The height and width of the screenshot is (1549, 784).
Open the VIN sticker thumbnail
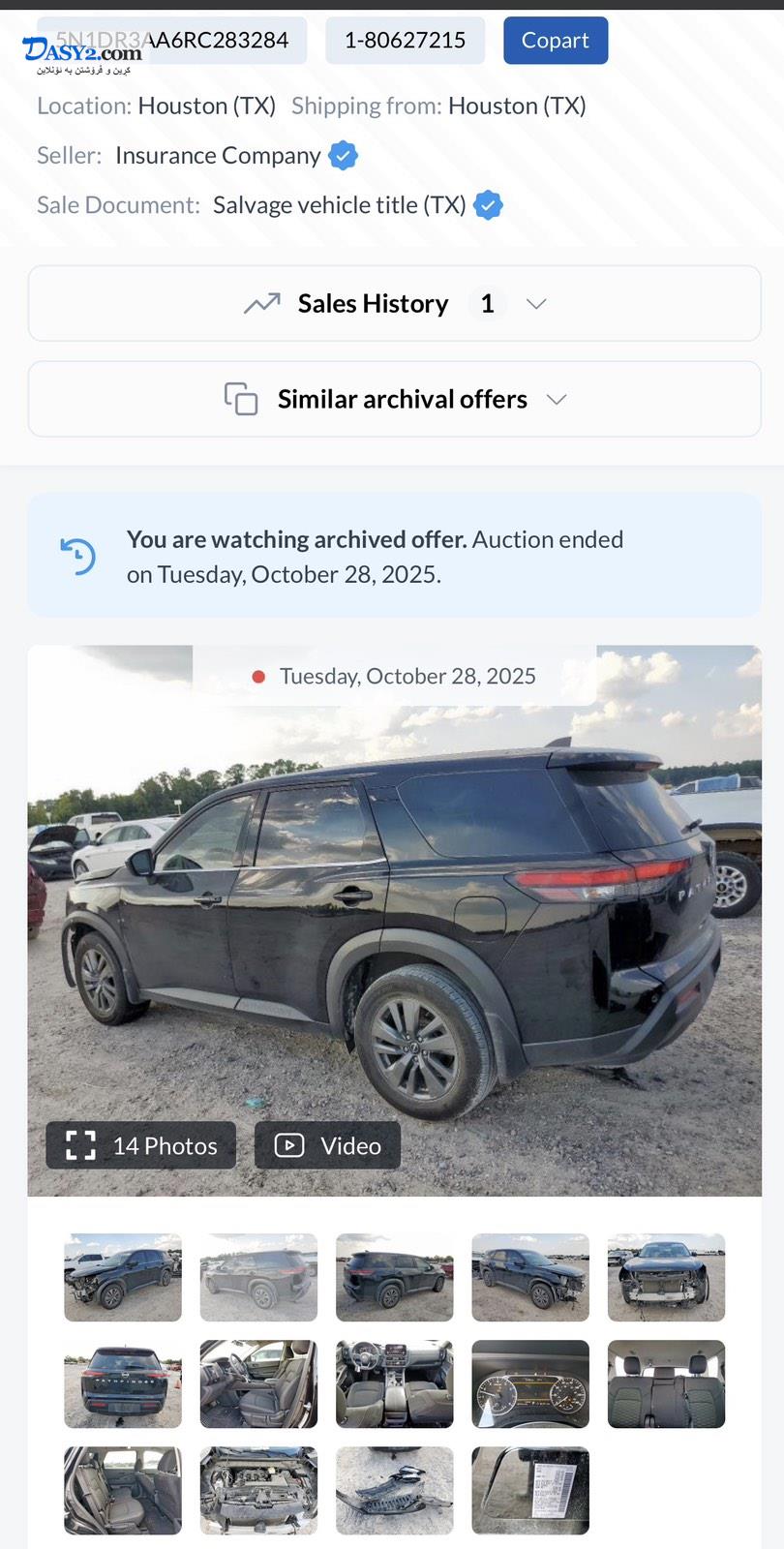[530, 1490]
